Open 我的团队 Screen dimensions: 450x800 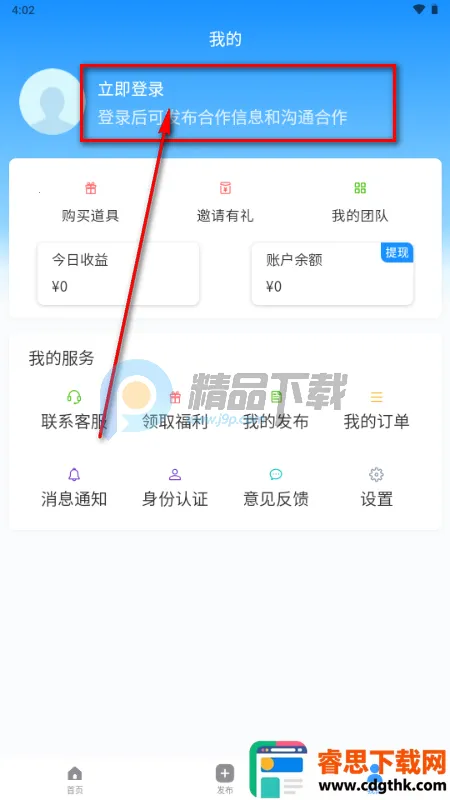(x=360, y=203)
